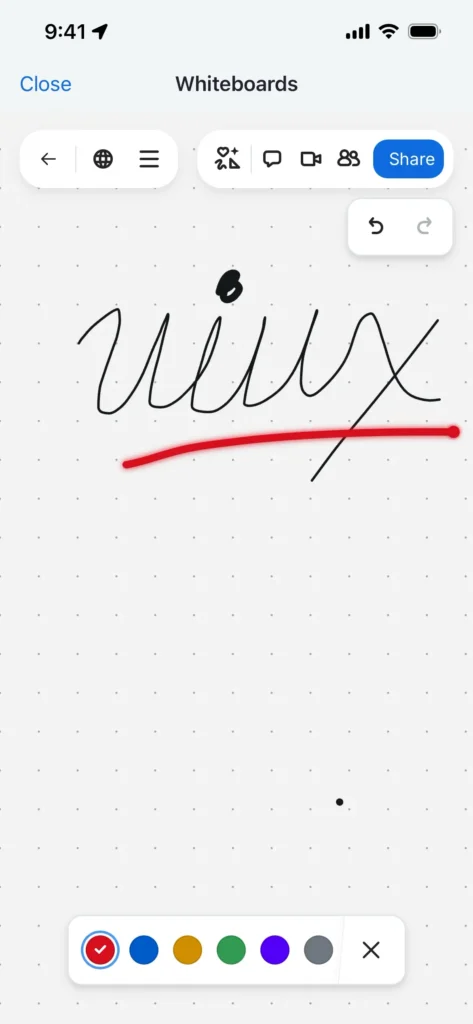View the board's participants
The image size is (473, 1024).
(x=348, y=159)
